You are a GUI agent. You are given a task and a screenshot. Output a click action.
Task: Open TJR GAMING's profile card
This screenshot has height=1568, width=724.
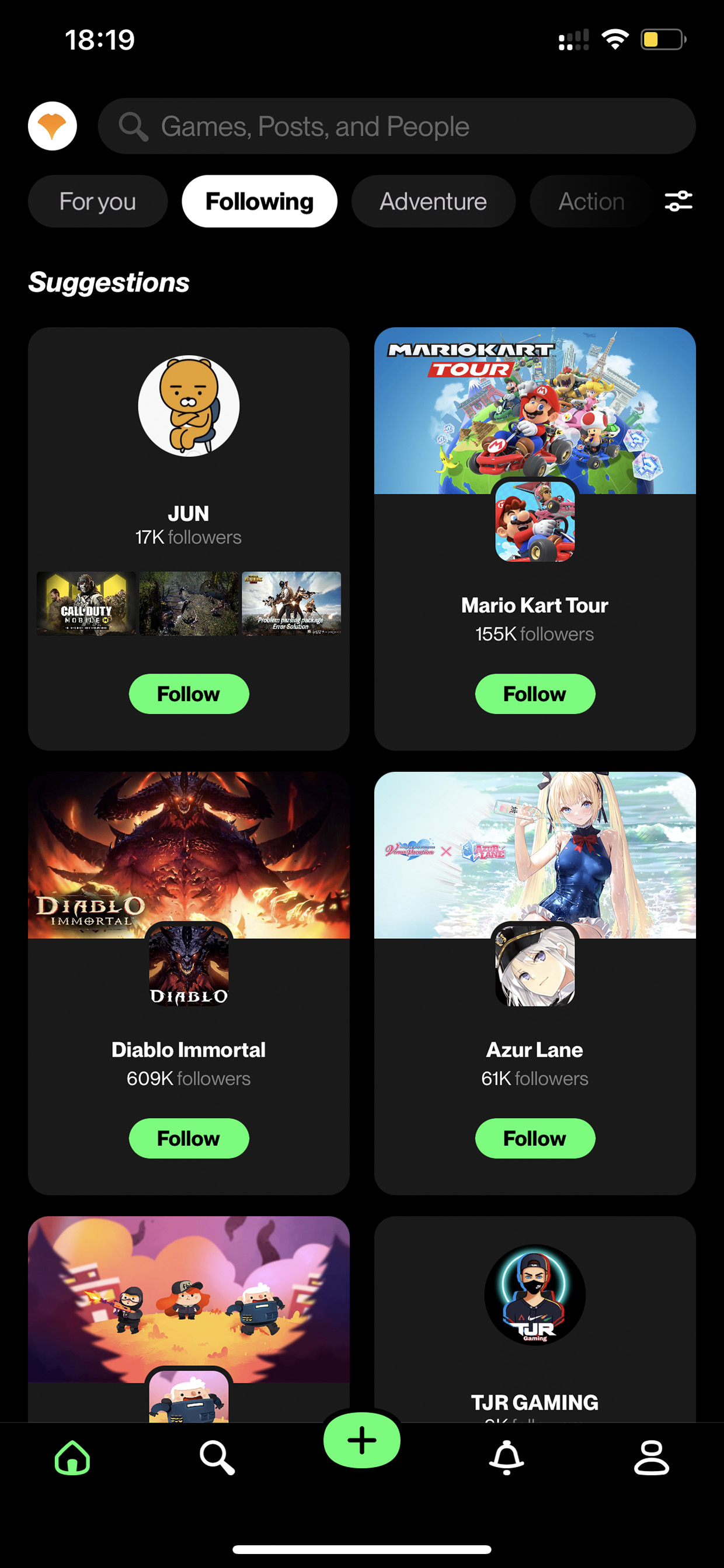pos(535,1318)
